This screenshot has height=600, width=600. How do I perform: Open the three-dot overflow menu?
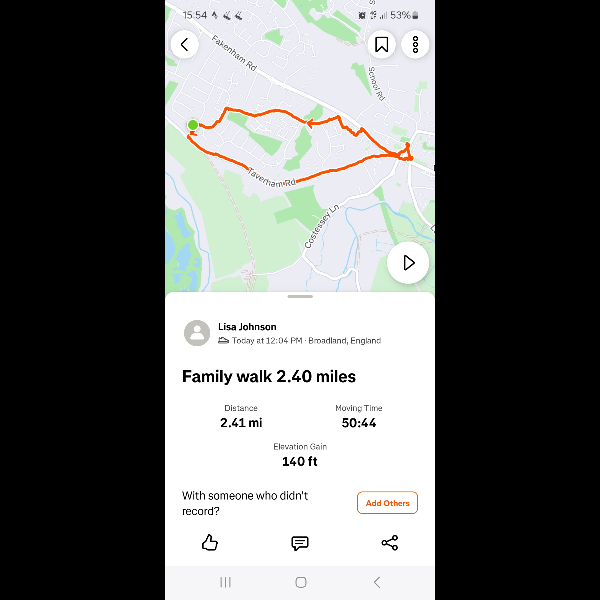pyautogui.click(x=415, y=45)
